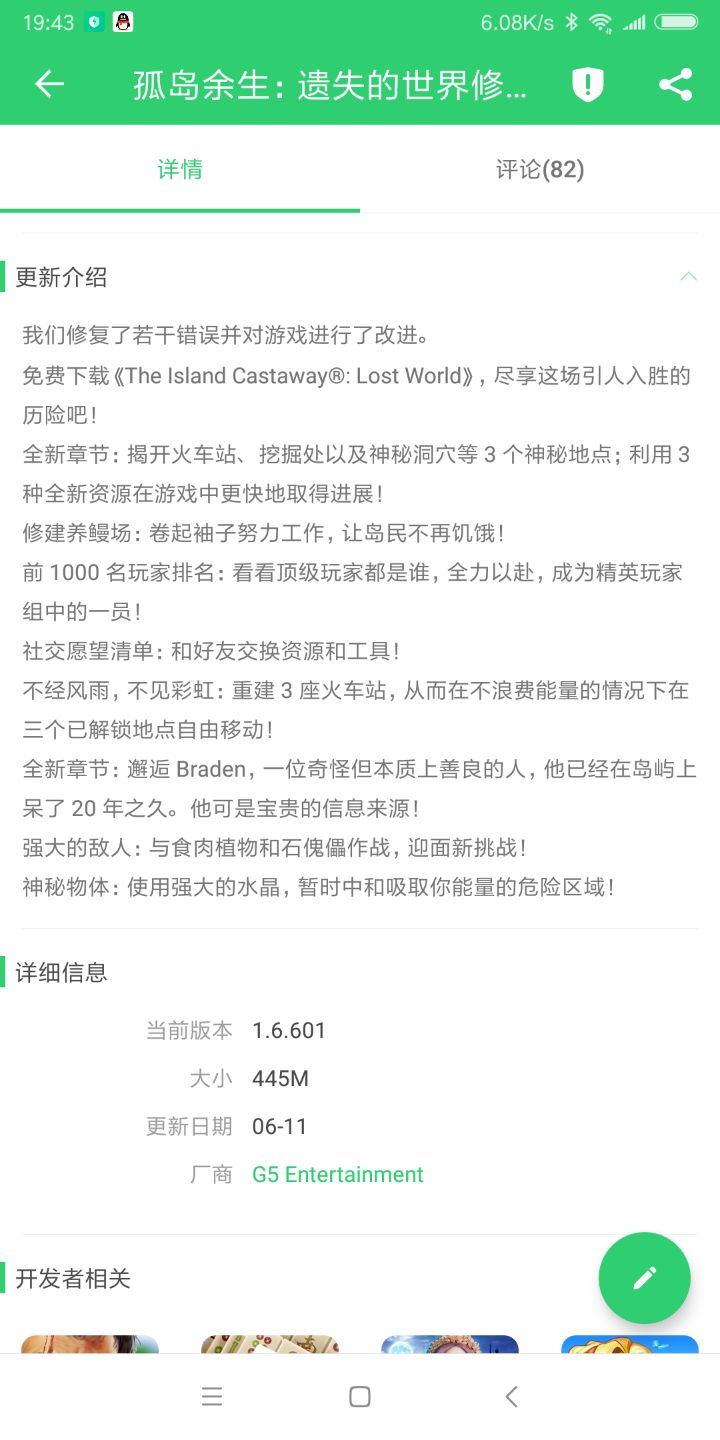Go back using the top arrow
The image size is (720, 1440).
[49, 85]
